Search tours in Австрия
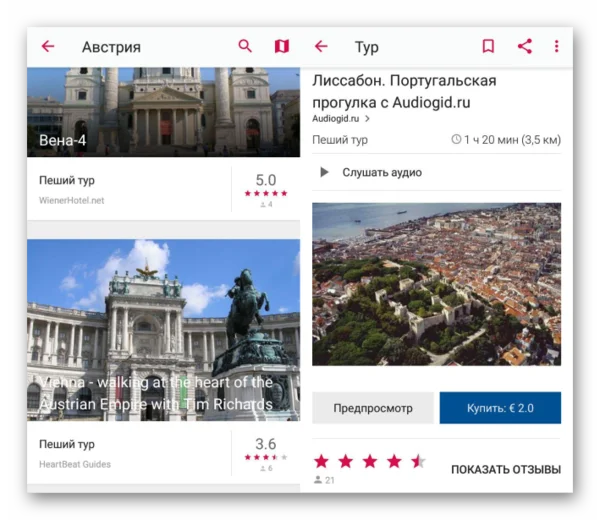Image resolution: width=600 pixels, height=520 pixels. click(x=245, y=46)
